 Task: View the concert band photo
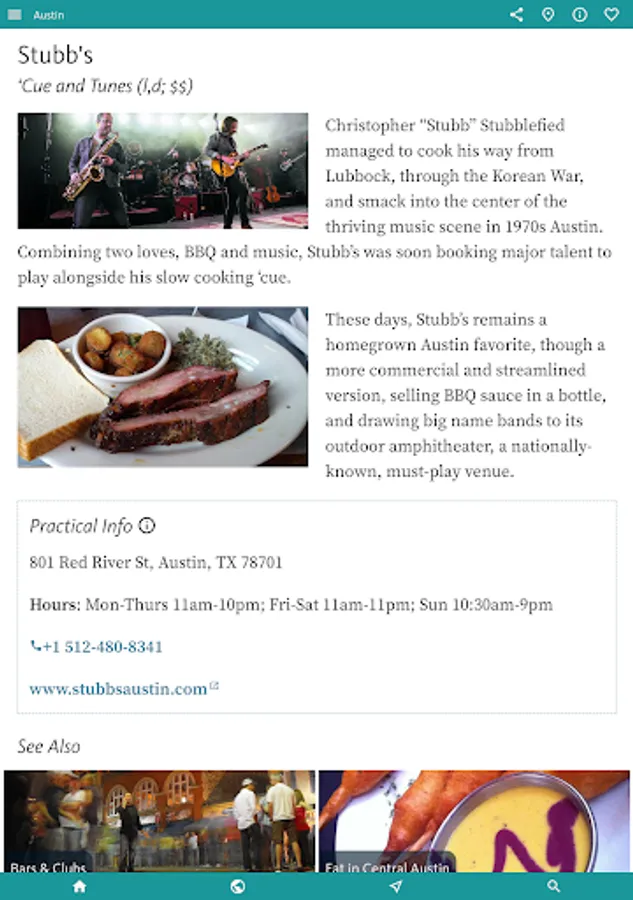[x=163, y=171]
